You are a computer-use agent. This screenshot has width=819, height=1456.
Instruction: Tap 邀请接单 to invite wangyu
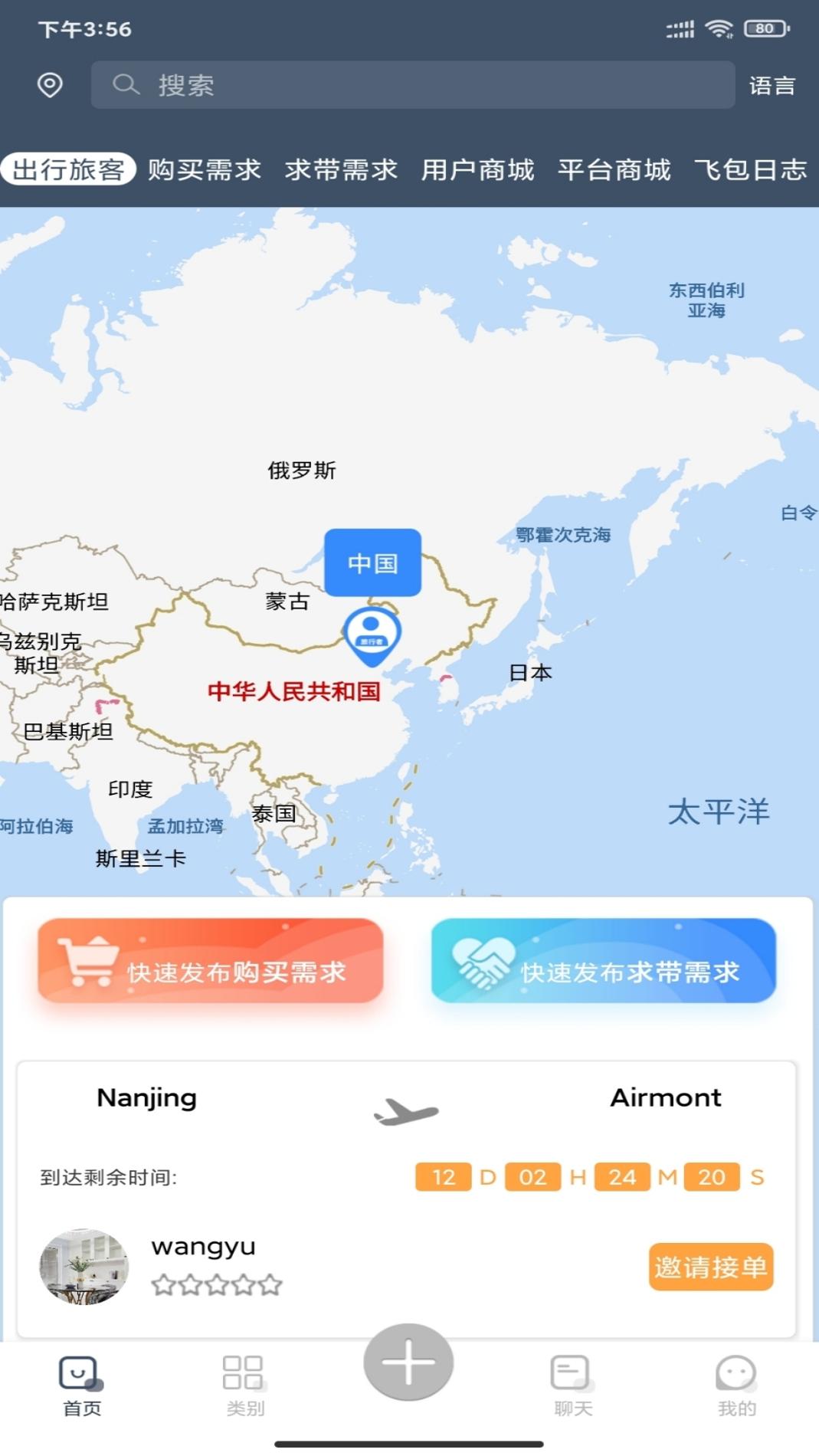pos(710,1266)
